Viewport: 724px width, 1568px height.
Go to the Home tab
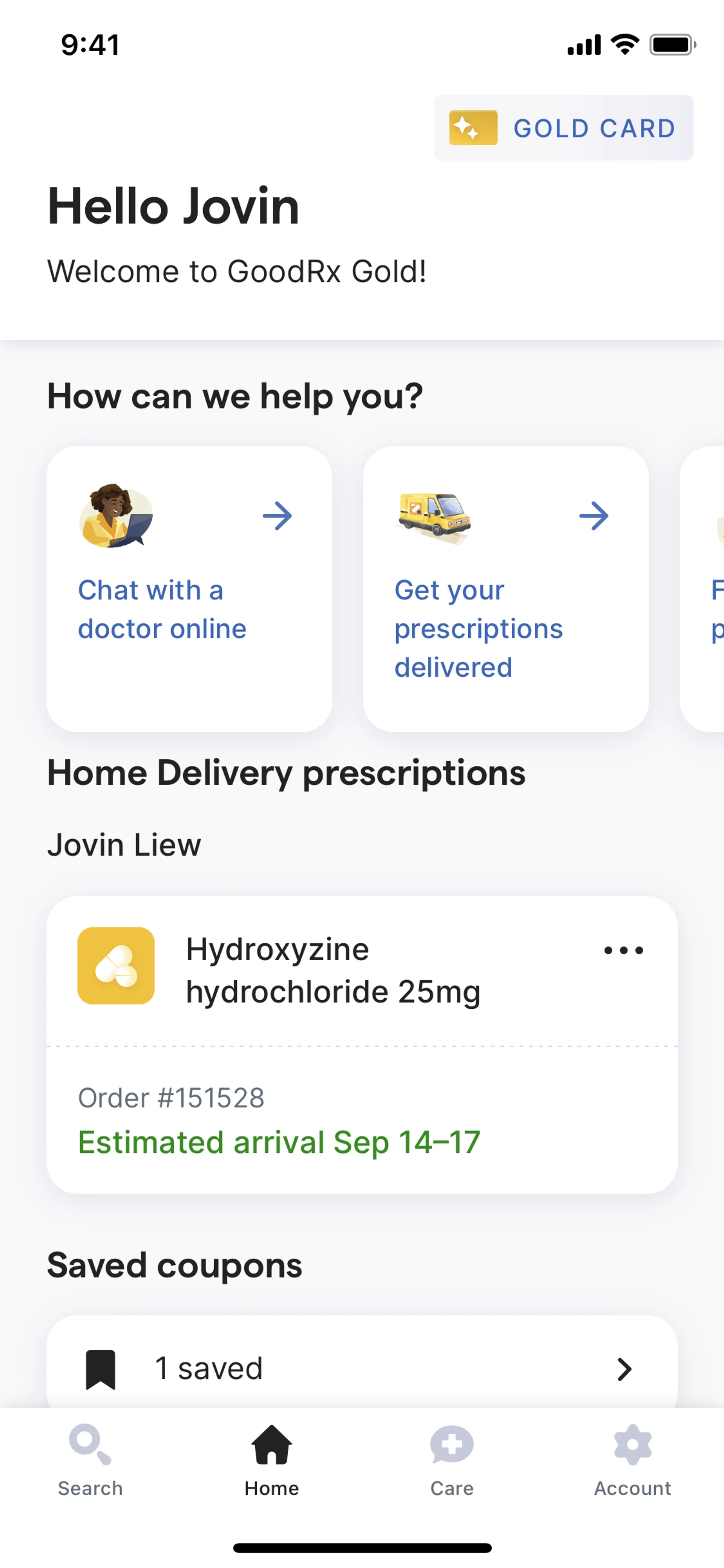271,1460
